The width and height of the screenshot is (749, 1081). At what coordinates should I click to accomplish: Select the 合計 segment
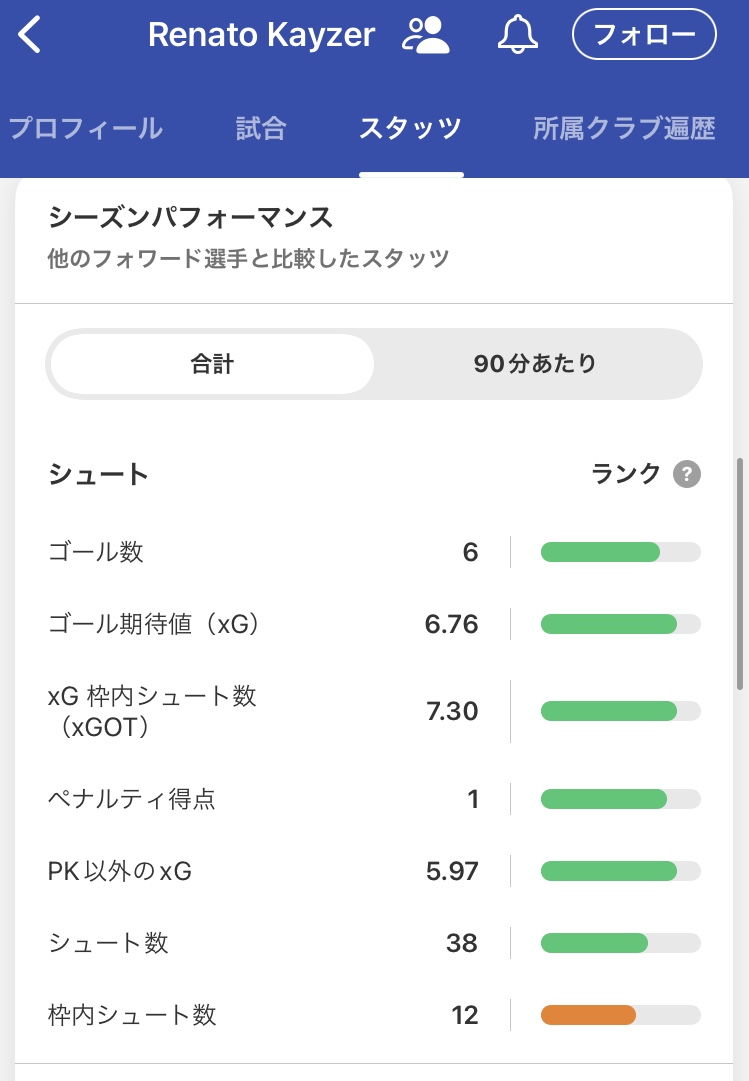pos(212,364)
